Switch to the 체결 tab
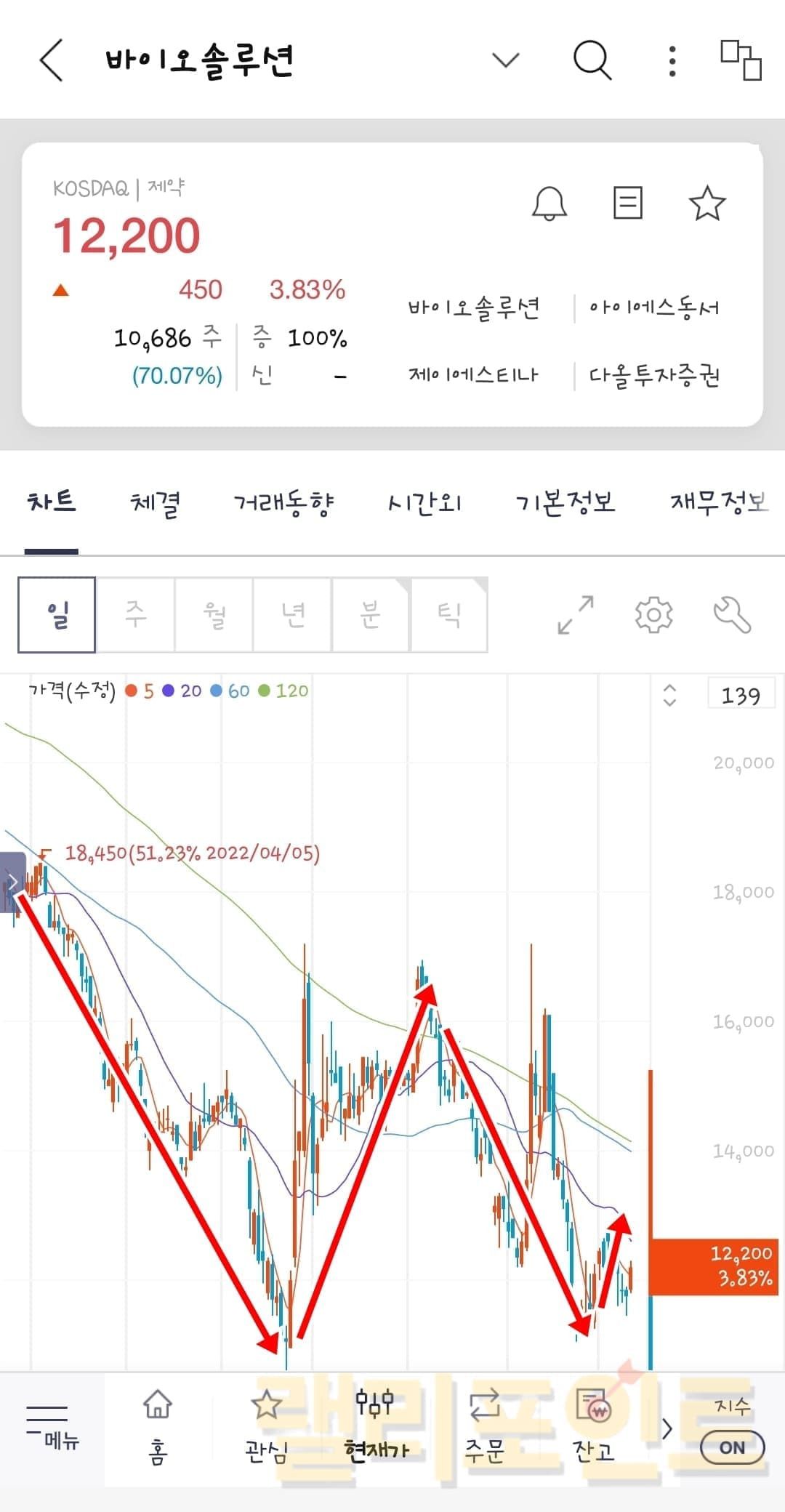Screen dimensions: 785x1512 [x=155, y=503]
